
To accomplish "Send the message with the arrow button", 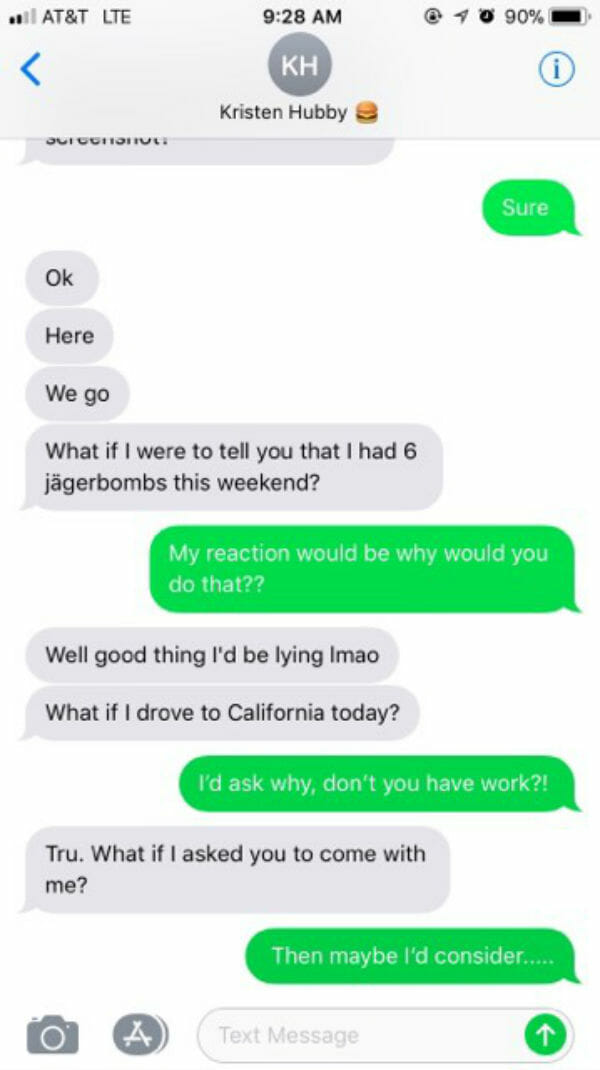I will pyautogui.click(x=544, y=1035).
